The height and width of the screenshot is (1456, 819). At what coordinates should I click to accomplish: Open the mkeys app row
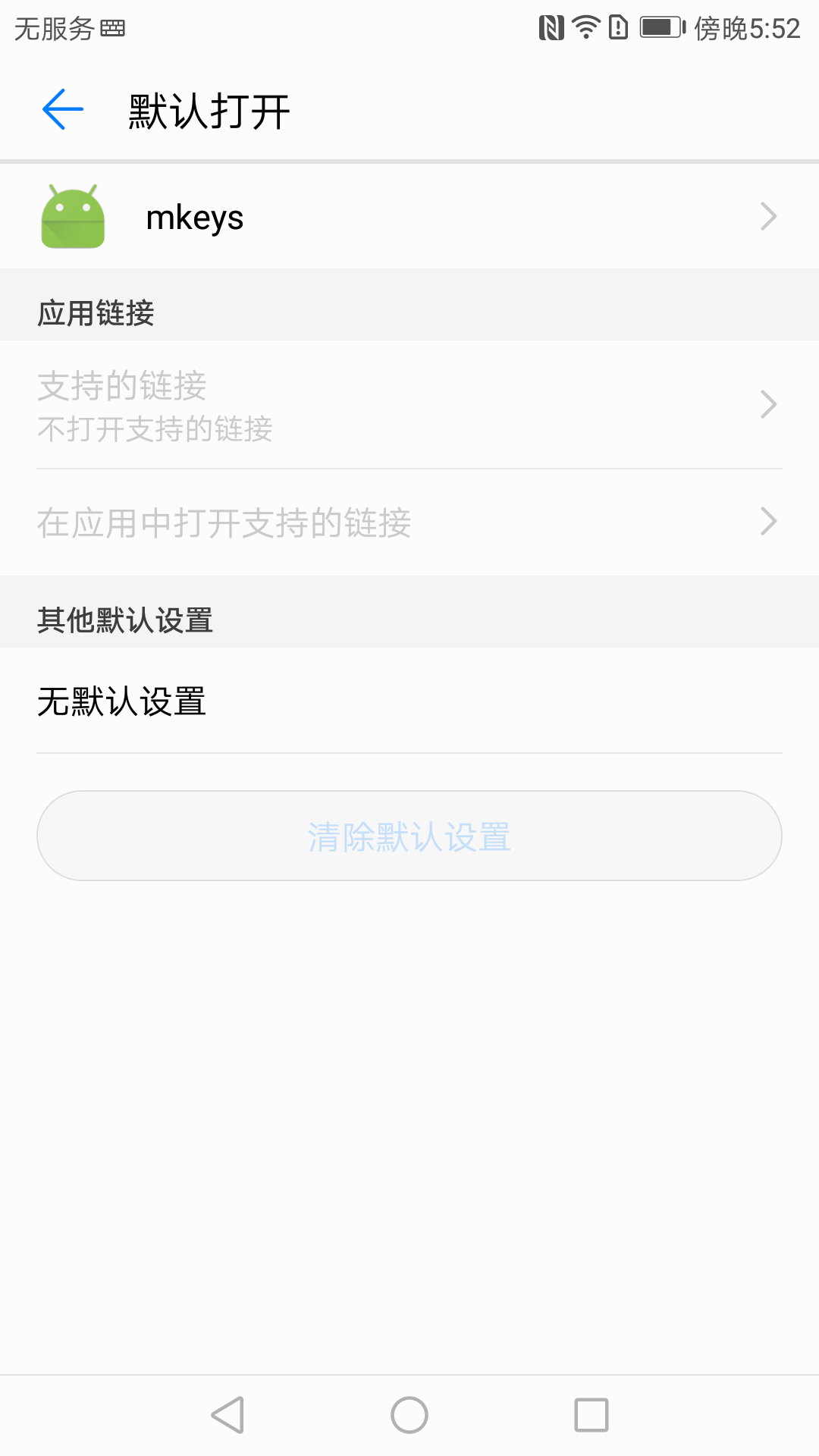click(x=409, y=218)
